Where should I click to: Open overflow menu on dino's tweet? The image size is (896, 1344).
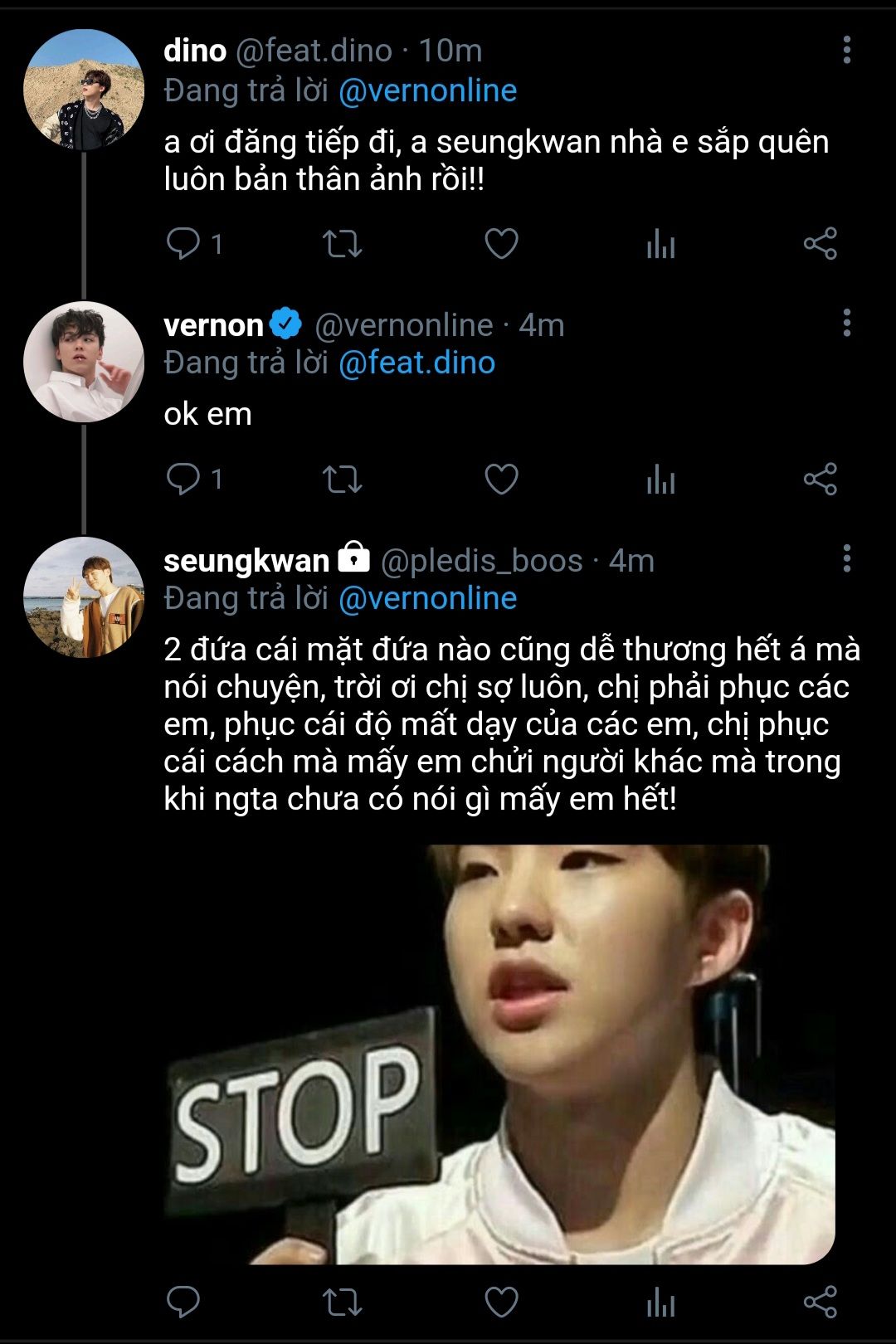point(846,50)
